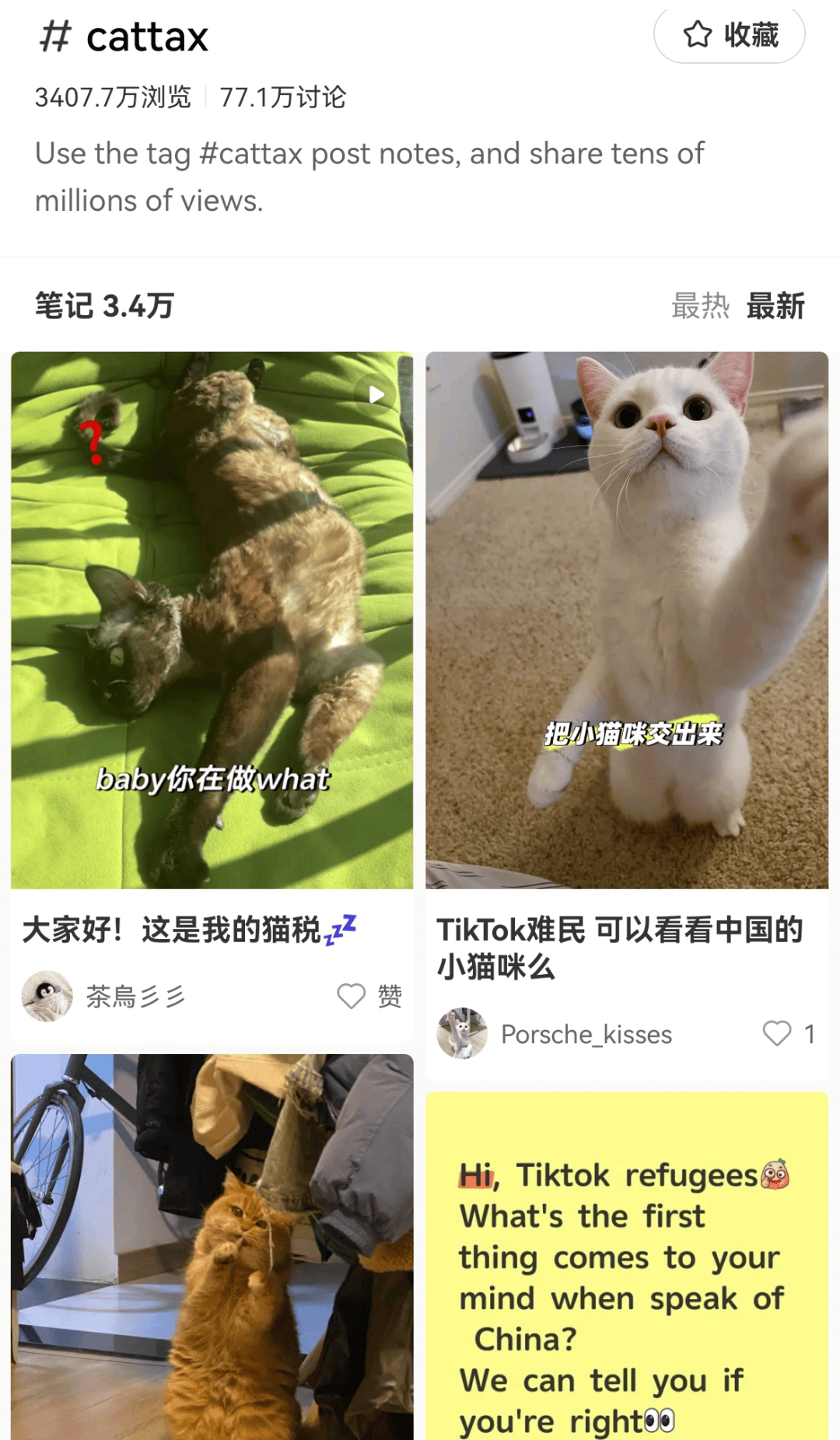Open the 77.1万讨论 discussion list
The height and width of the screenshot is (1440, 840).
[x=283, y=98]
